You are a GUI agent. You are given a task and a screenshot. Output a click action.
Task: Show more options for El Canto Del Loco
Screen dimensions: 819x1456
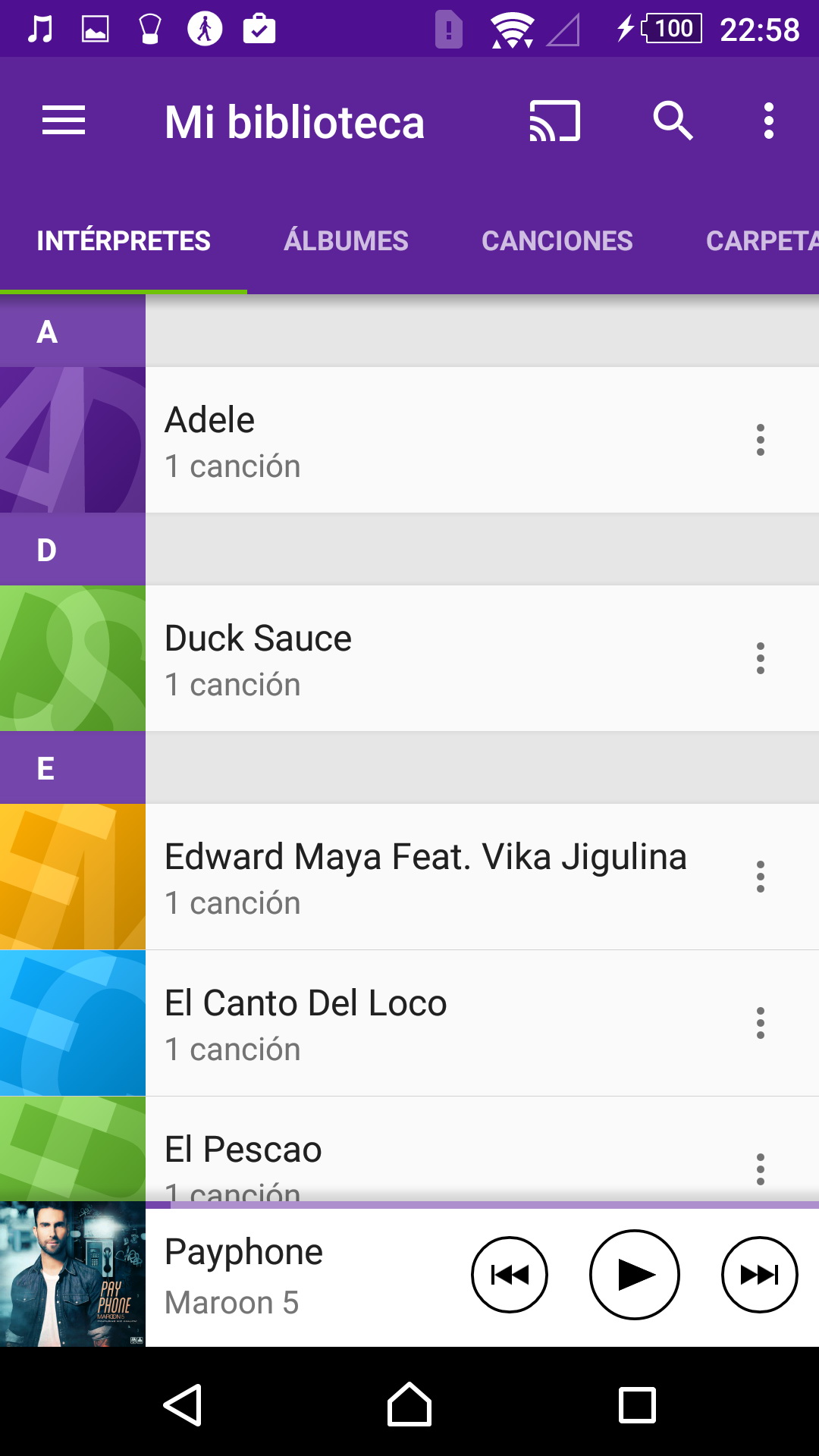760,1024
